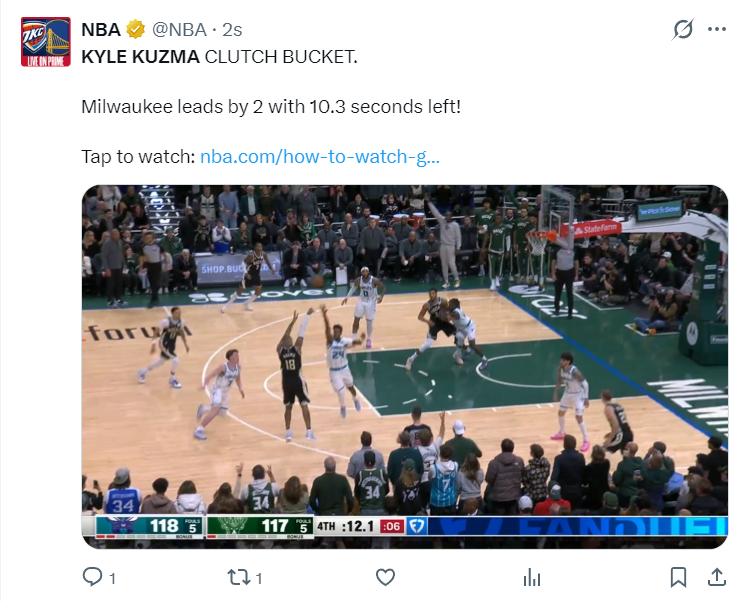Image resolution: width=749 pixels, height=601 pixels.
Task: Open the Grok icon on the post
Action: (684, 29)
